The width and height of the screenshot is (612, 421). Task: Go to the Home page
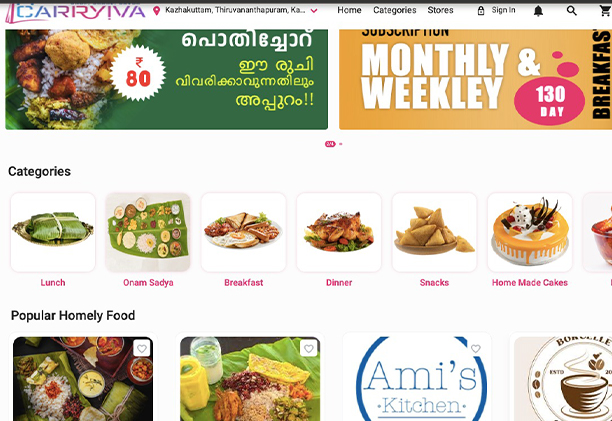349,10
